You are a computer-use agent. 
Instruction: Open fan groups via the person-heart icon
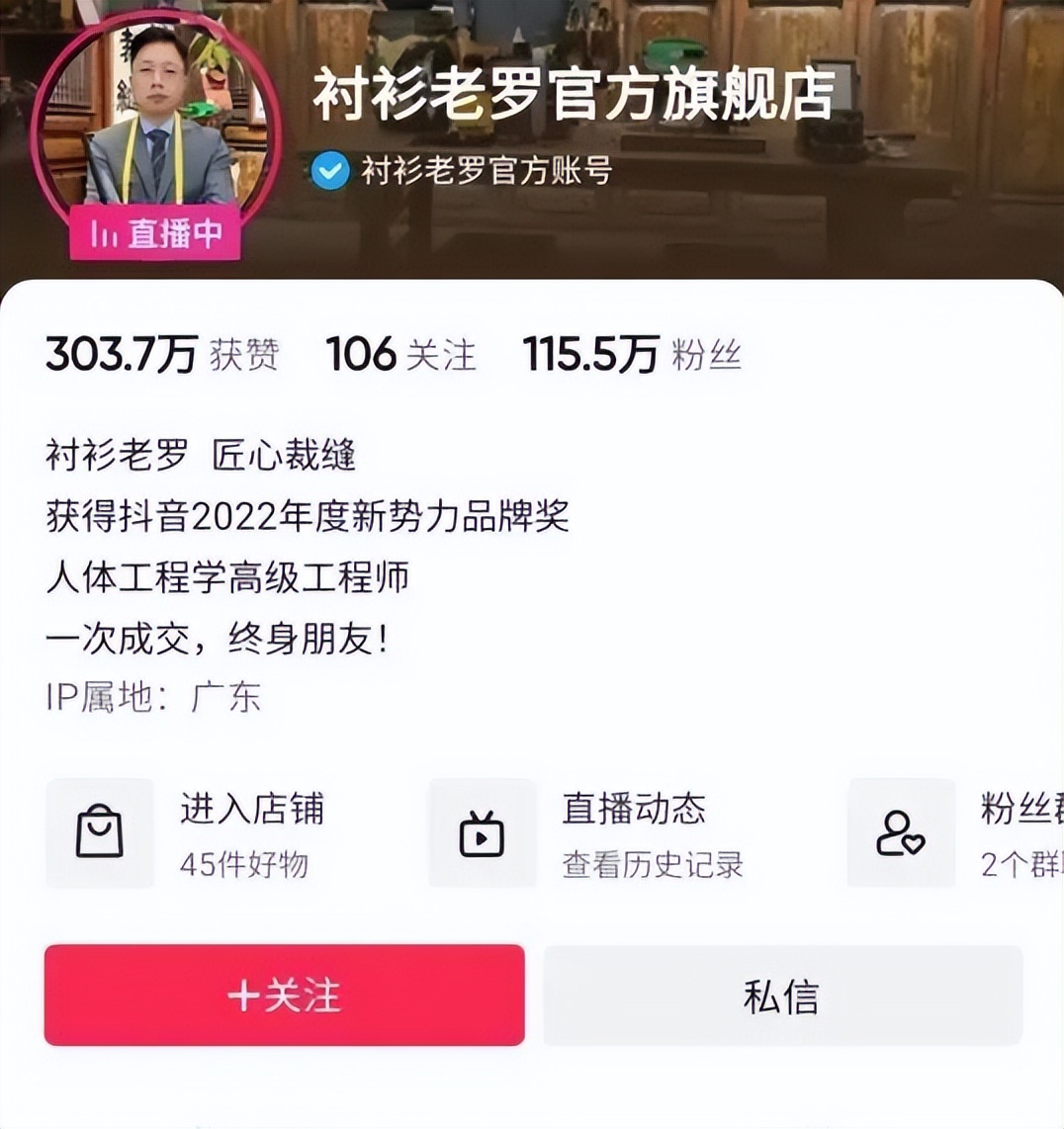(x=901, y=833)
